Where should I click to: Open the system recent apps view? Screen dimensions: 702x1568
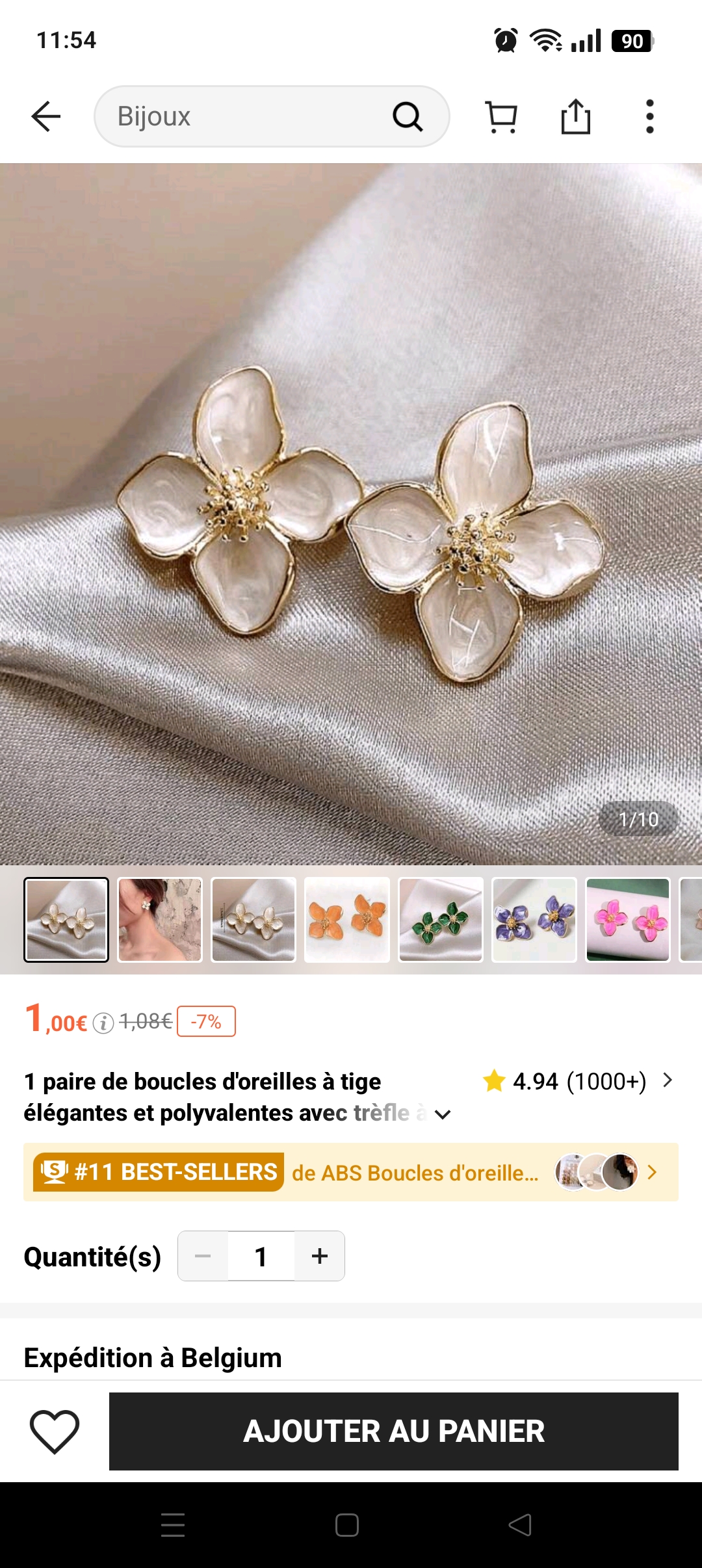click(173, 1525)
